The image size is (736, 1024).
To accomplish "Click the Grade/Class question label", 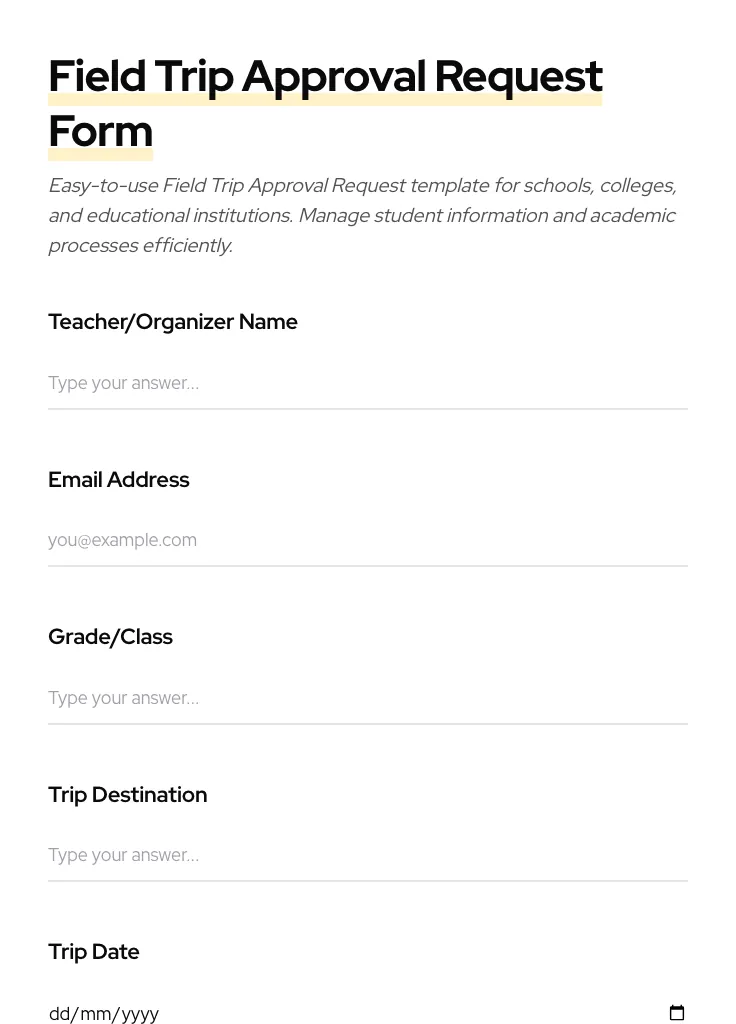I will (110, 637).
